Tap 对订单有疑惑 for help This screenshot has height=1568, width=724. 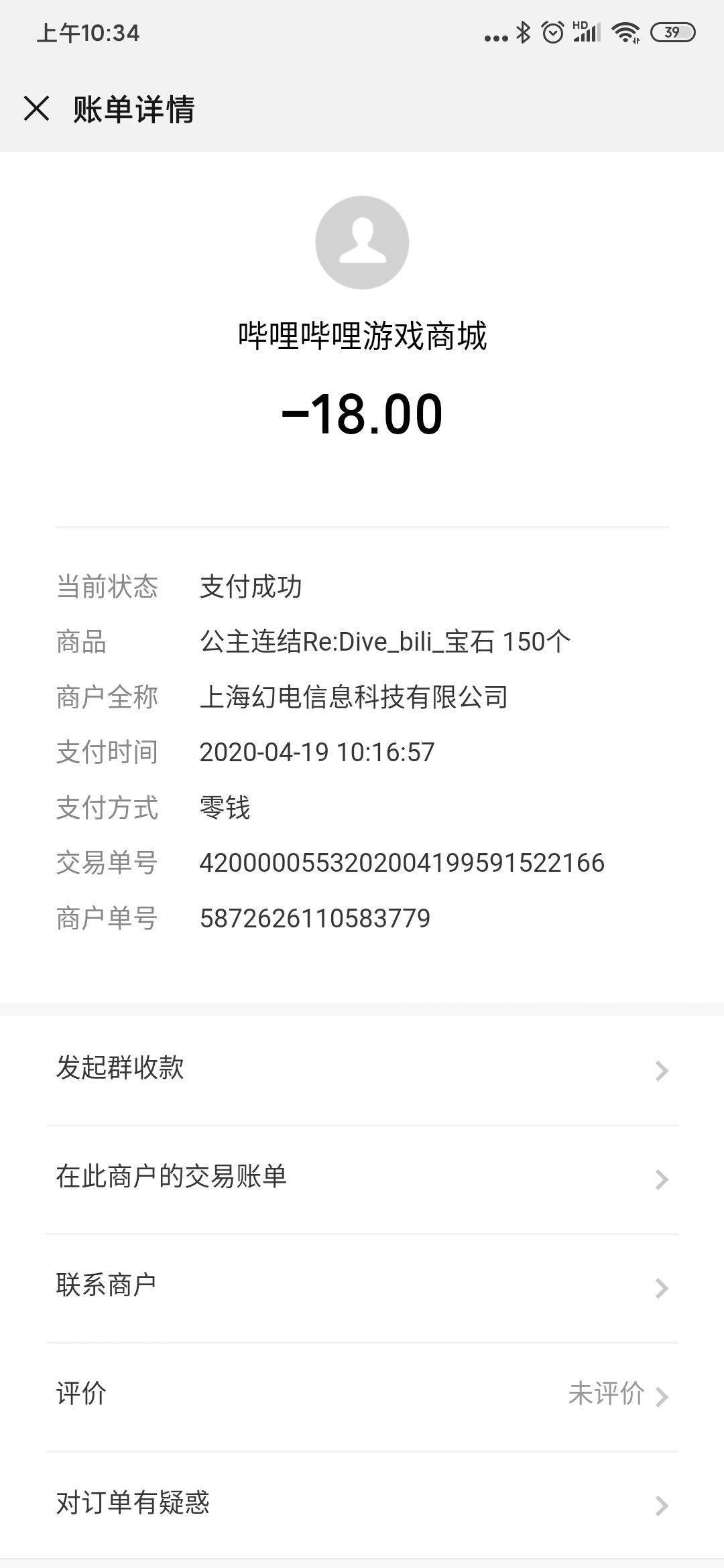(x=362, y=1503)
